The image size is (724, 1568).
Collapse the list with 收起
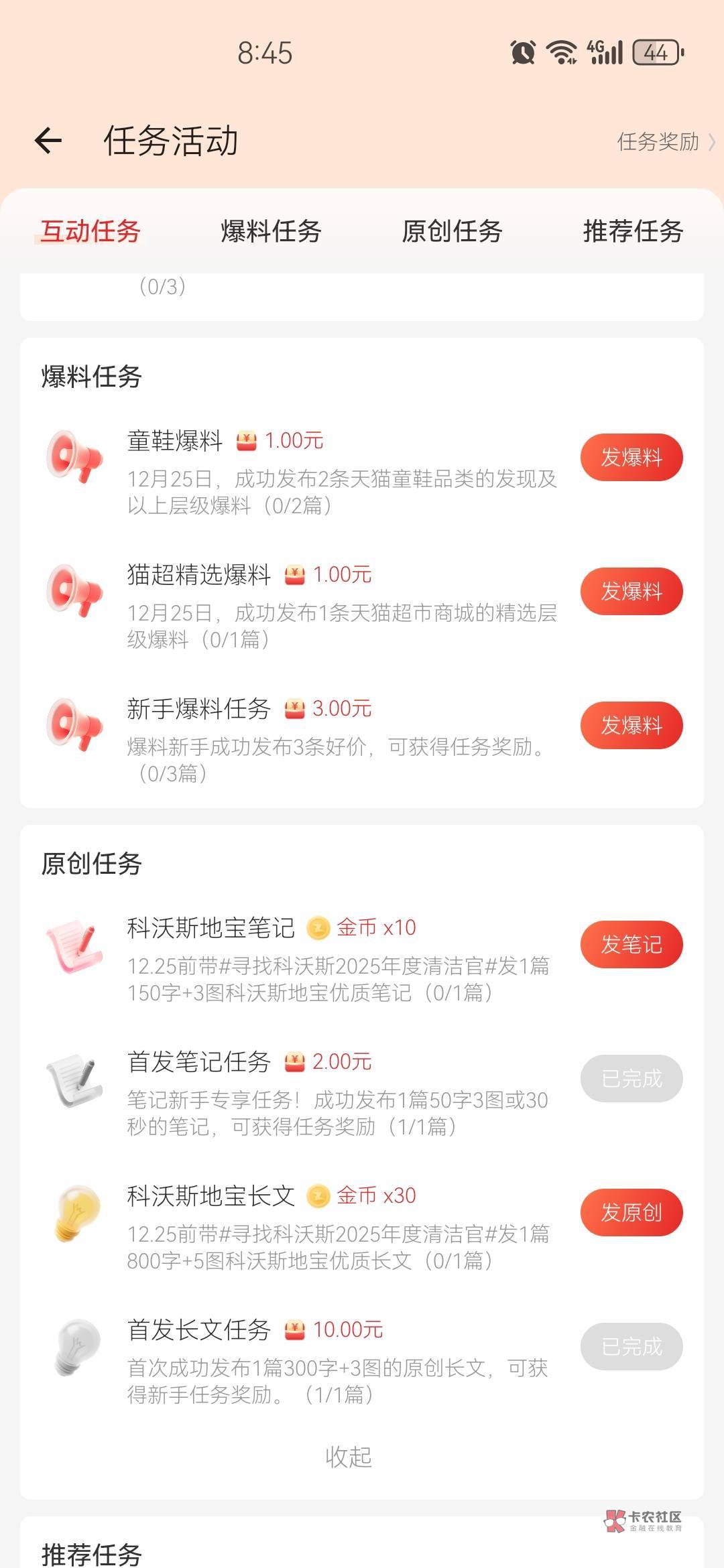349,1457
